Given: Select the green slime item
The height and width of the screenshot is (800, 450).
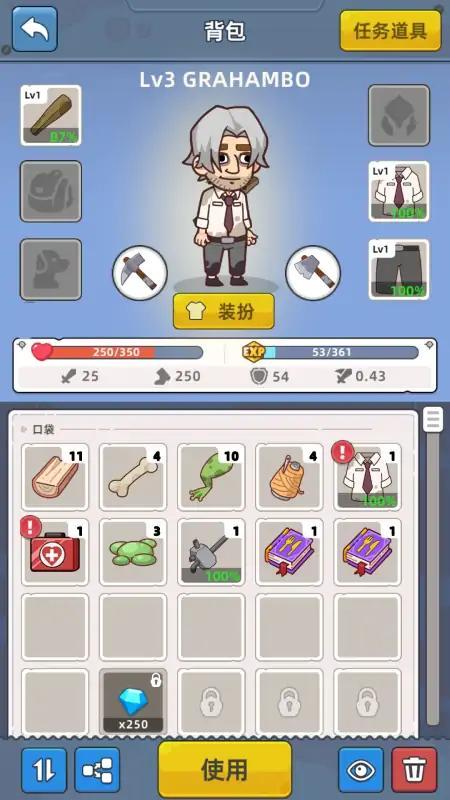Looking at the screenshot, I should tap(133, 552).
